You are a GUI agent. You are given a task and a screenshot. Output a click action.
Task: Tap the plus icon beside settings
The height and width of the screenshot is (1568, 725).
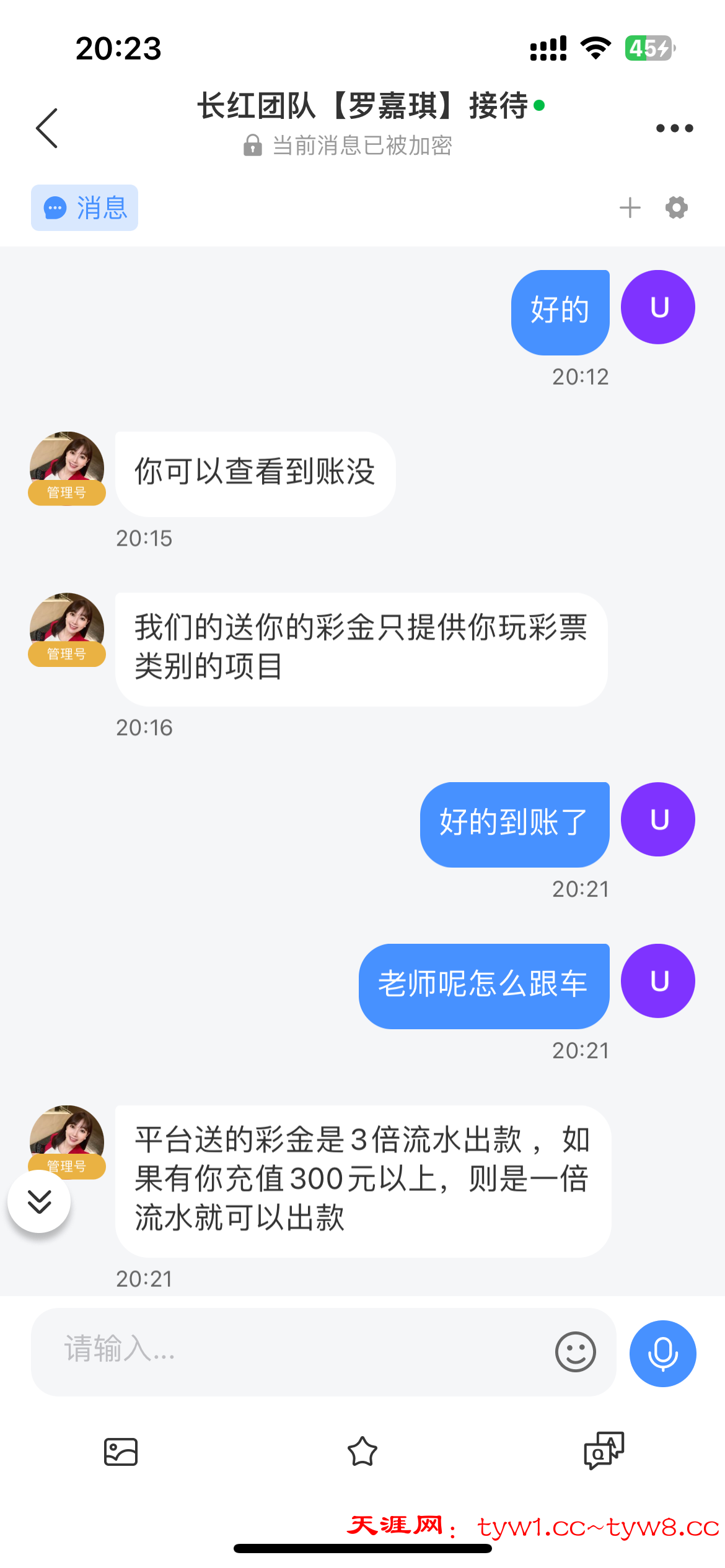630,207
